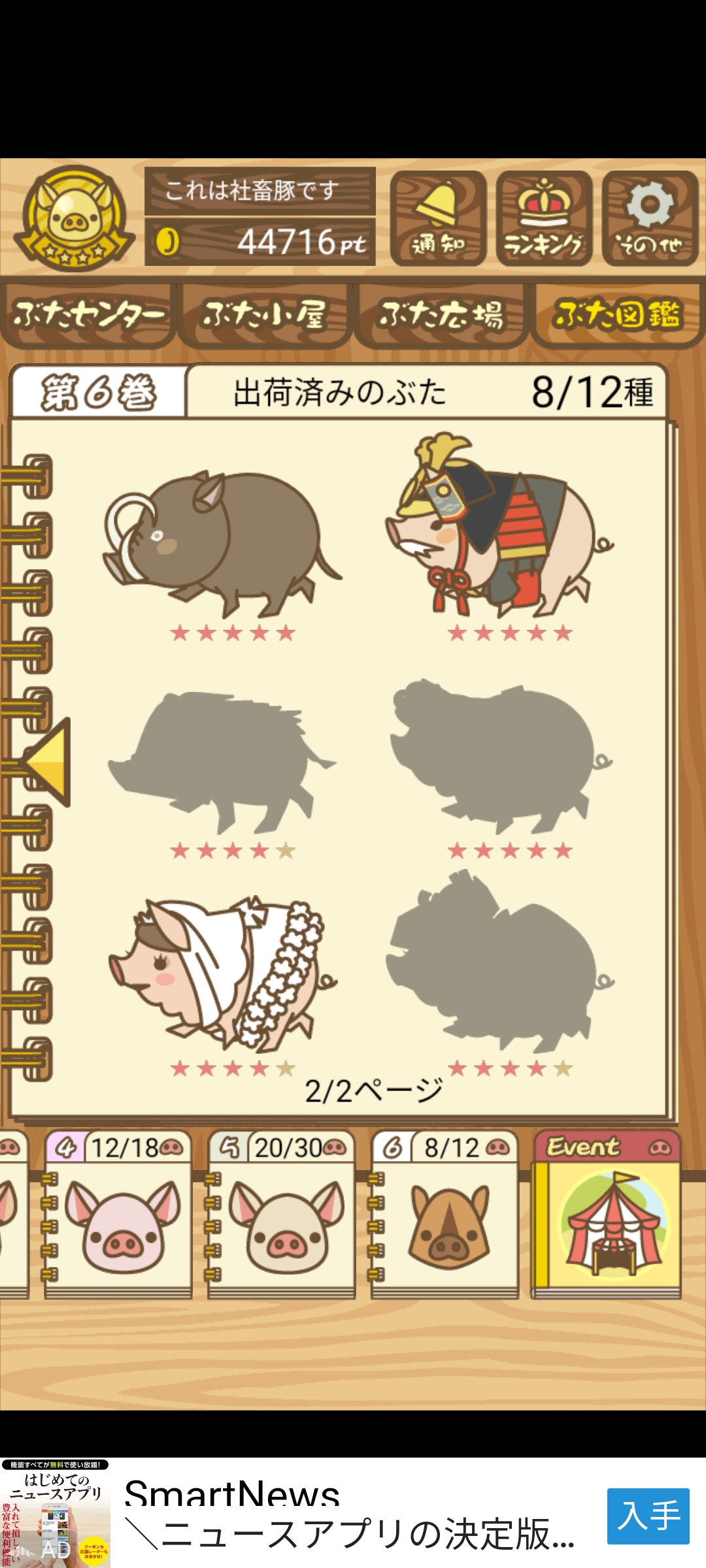The image size is (706, 1568).
Task: Open volume 4 book showing 12/18
Action: [x=118, y=1214]
